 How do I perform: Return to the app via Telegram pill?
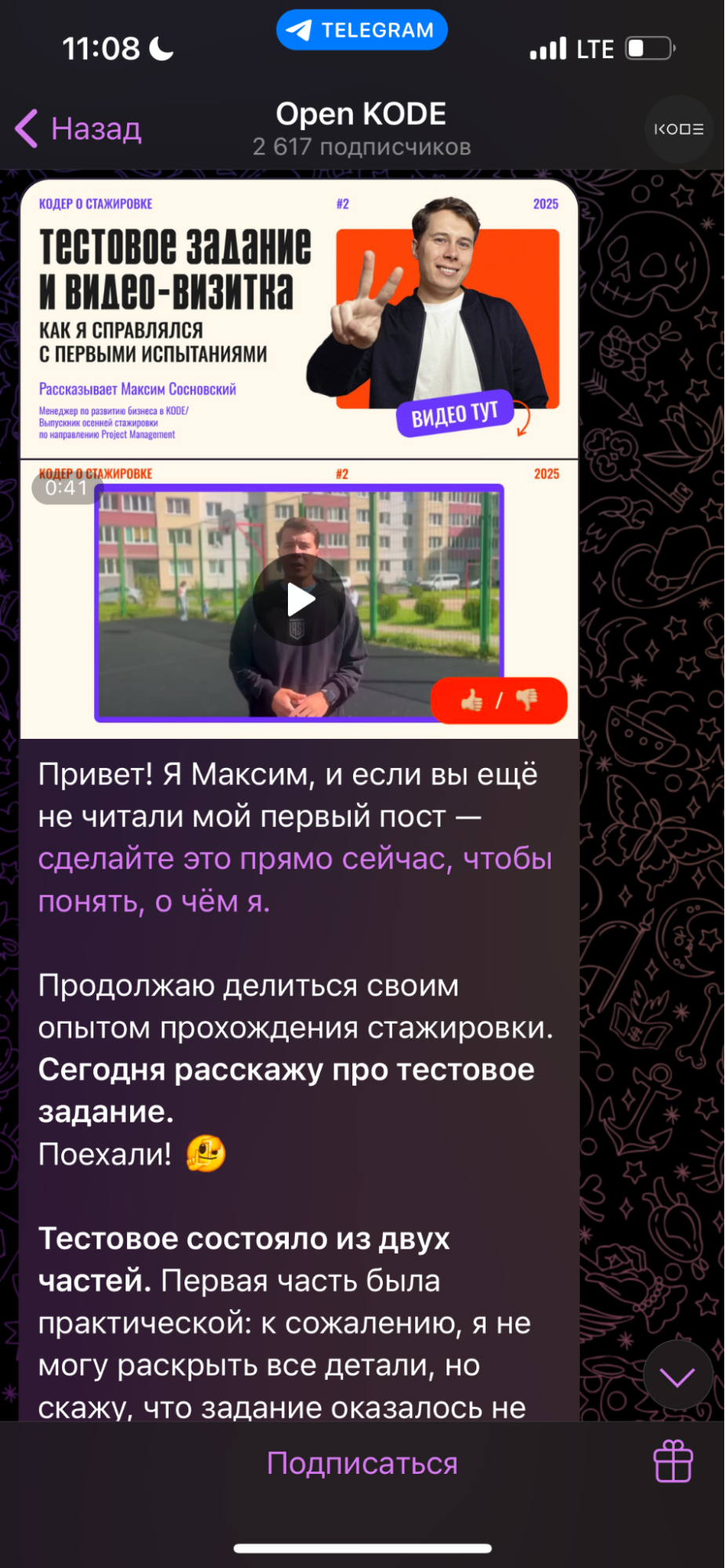tap(362, 30)
